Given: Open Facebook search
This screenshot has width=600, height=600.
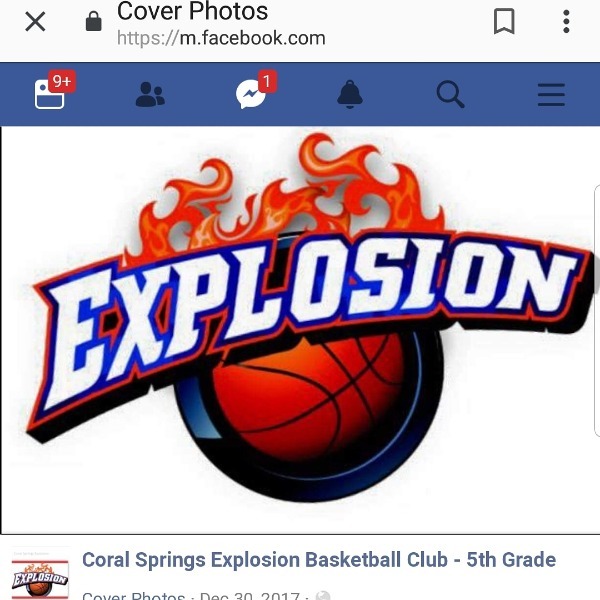Looking at the screenshot, I should coord(451,95).
